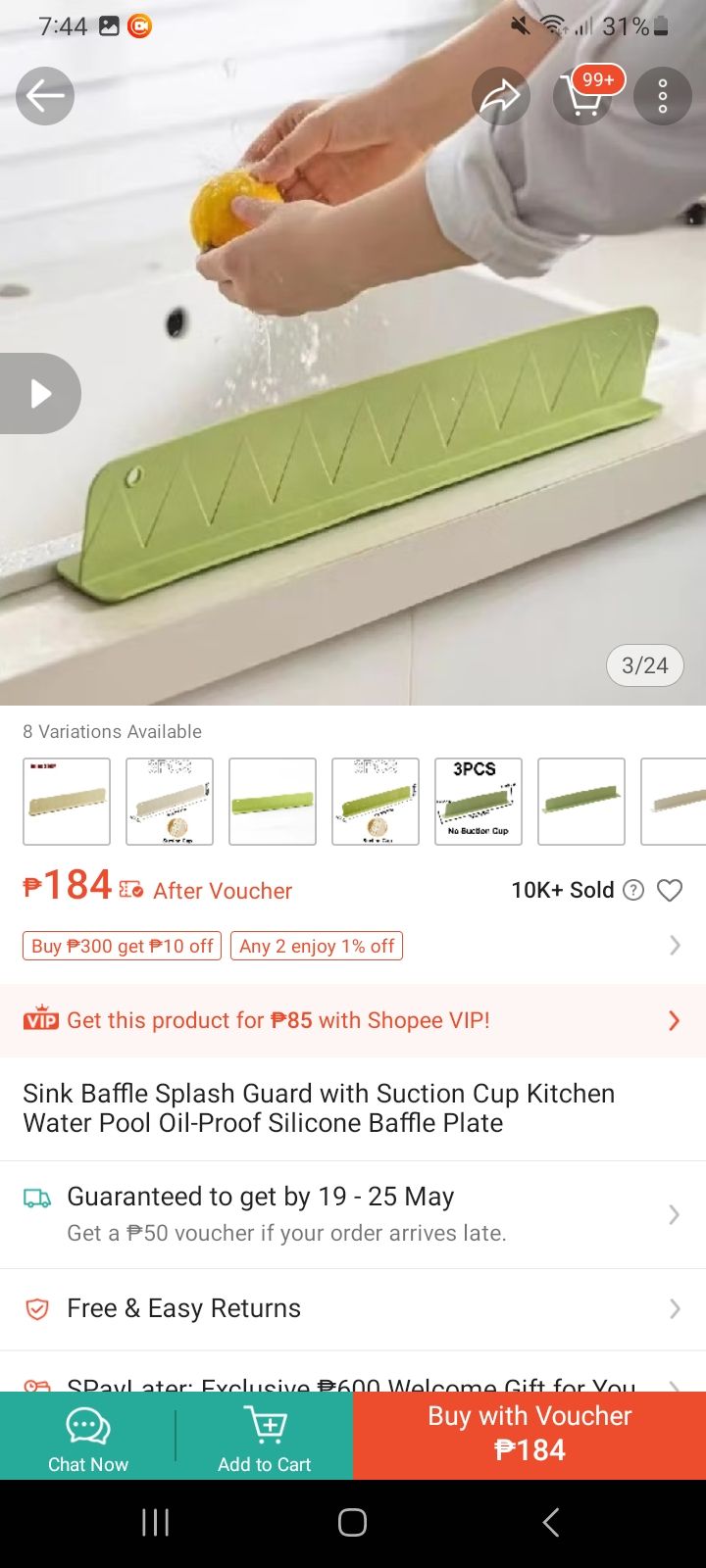The width and height of the screenshot is (706, 1568).
Task: Open the Any 2 enjoy 1% off deal
Action: click(x=317, y=946)
